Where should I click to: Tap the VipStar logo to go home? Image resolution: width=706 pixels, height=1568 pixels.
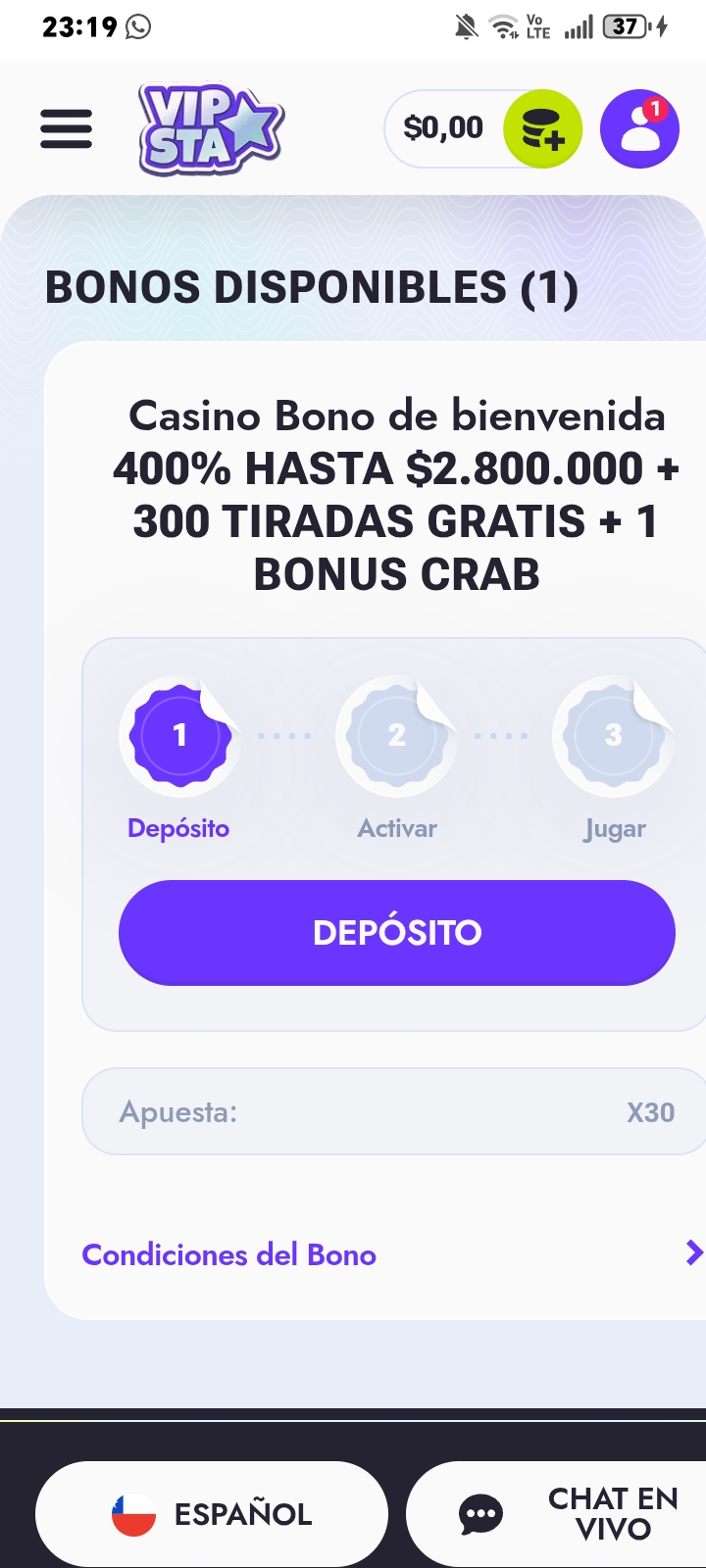pos(211,129)
